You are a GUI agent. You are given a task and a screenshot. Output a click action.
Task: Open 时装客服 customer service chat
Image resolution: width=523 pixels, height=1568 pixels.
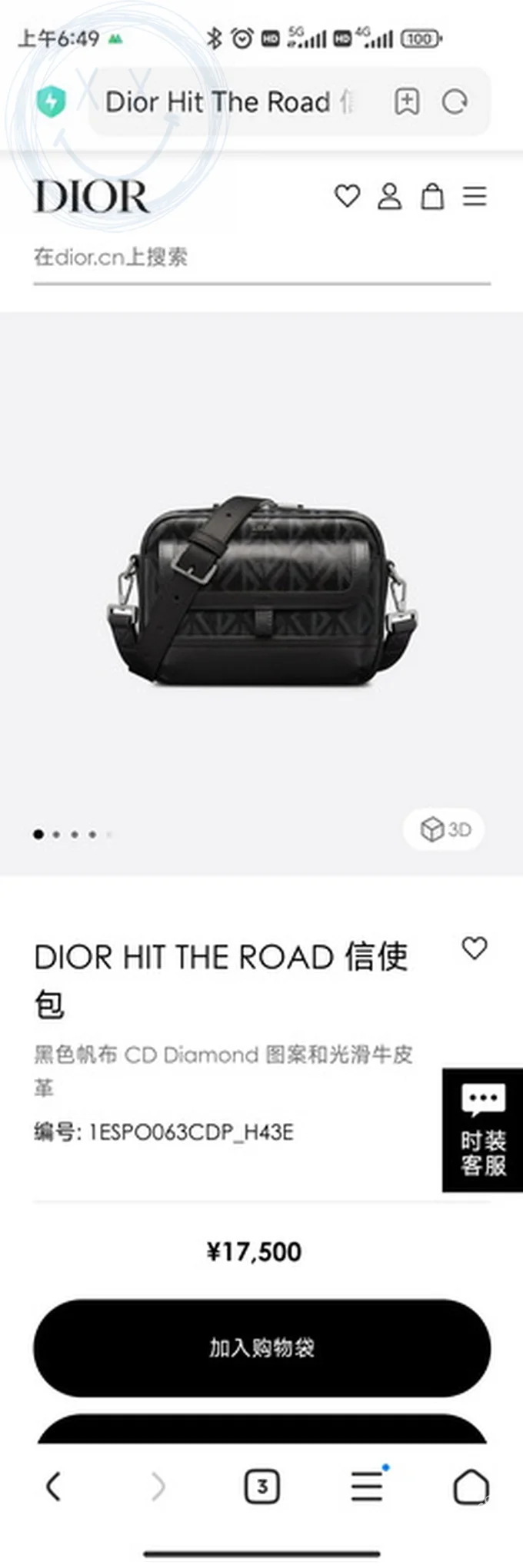(x=483, y=1130)
